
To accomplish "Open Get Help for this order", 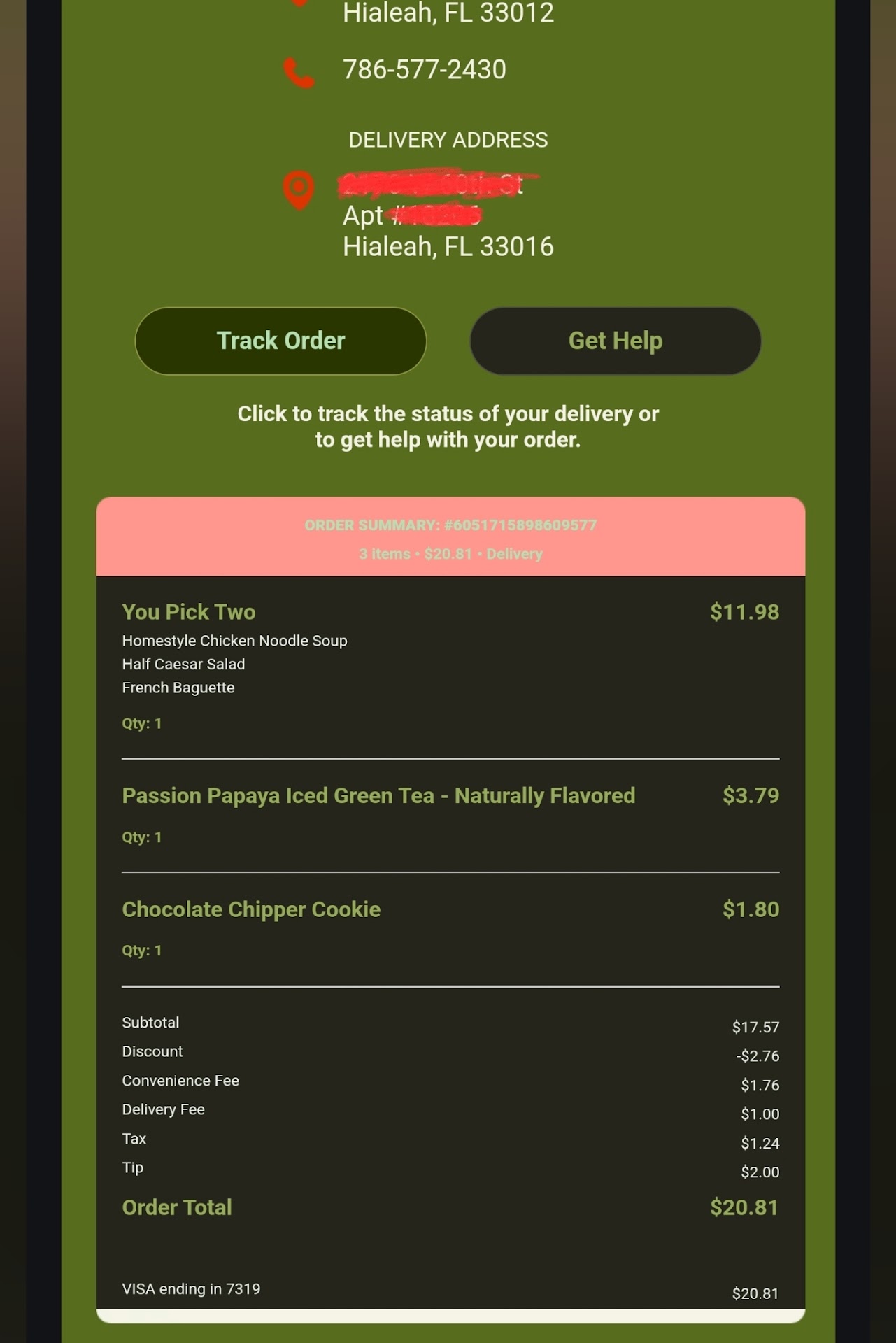I will point(615,341).
